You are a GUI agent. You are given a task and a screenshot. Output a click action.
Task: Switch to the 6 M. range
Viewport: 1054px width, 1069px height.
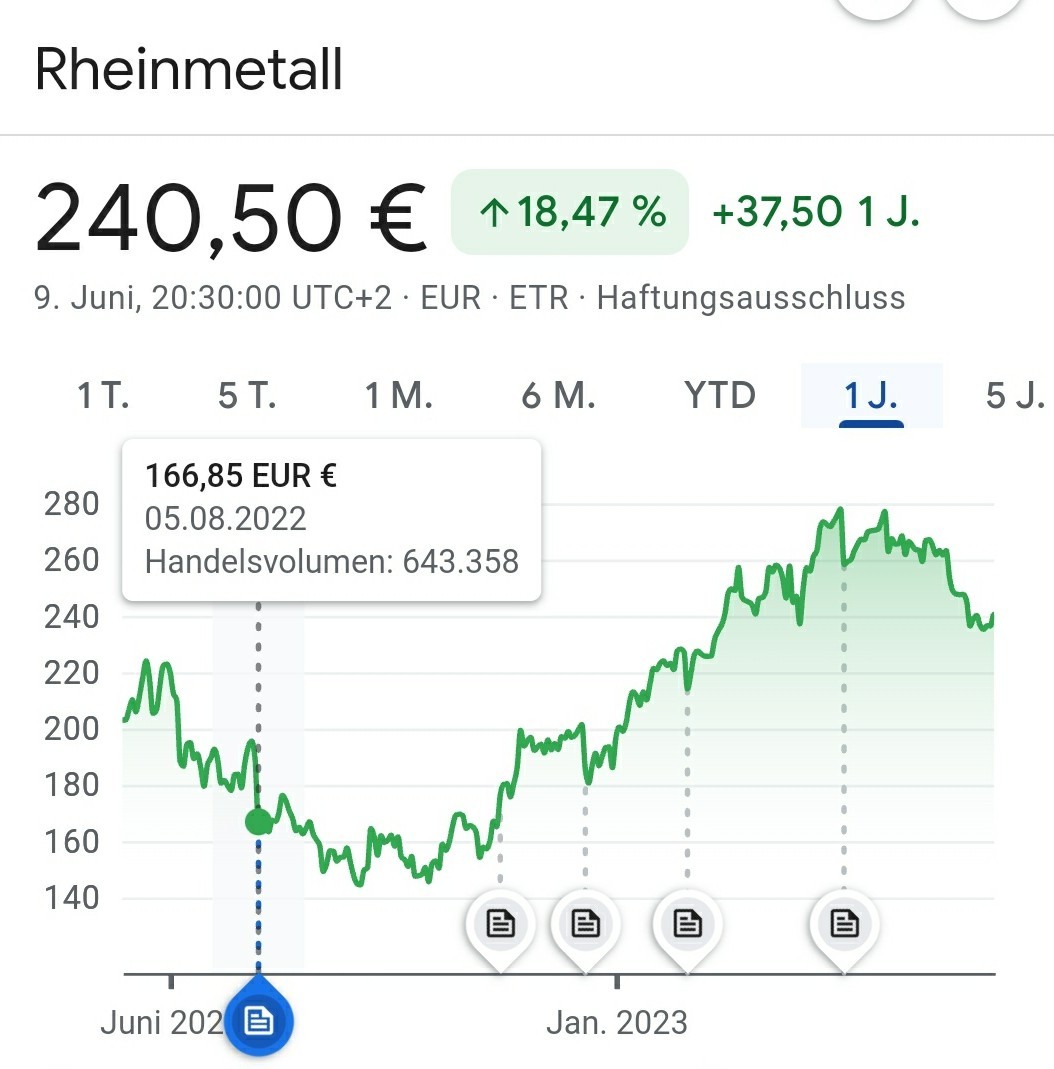point(558,395)
